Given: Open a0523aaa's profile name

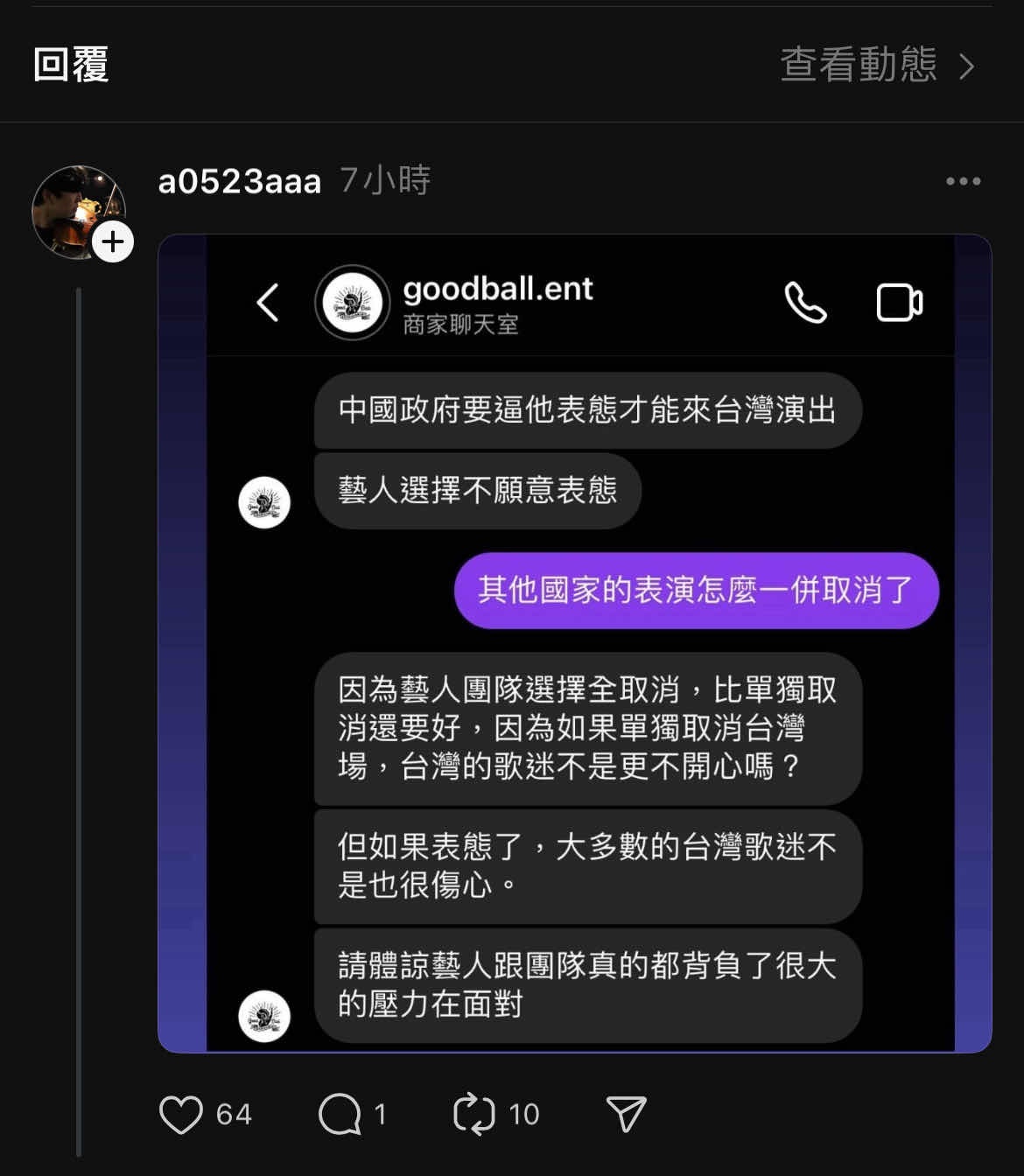Looking at the screenshot, I should coord(239,181).
